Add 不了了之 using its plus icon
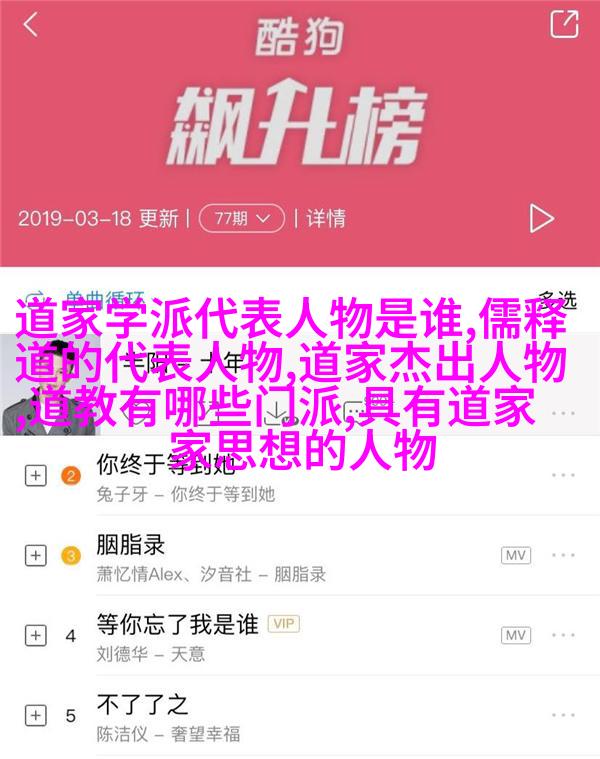 click(x=36, y=715)
